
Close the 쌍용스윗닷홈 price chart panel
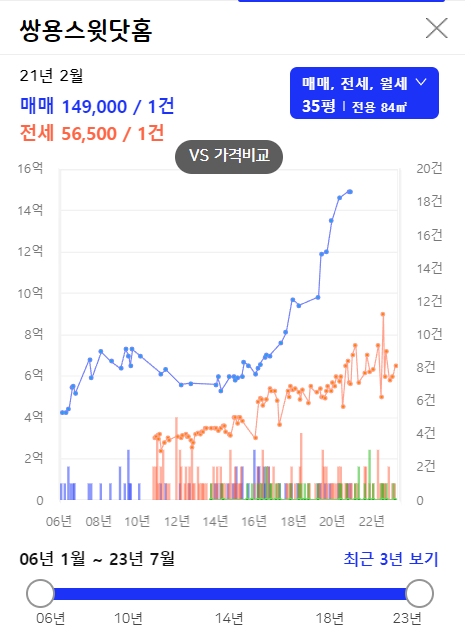436,28
